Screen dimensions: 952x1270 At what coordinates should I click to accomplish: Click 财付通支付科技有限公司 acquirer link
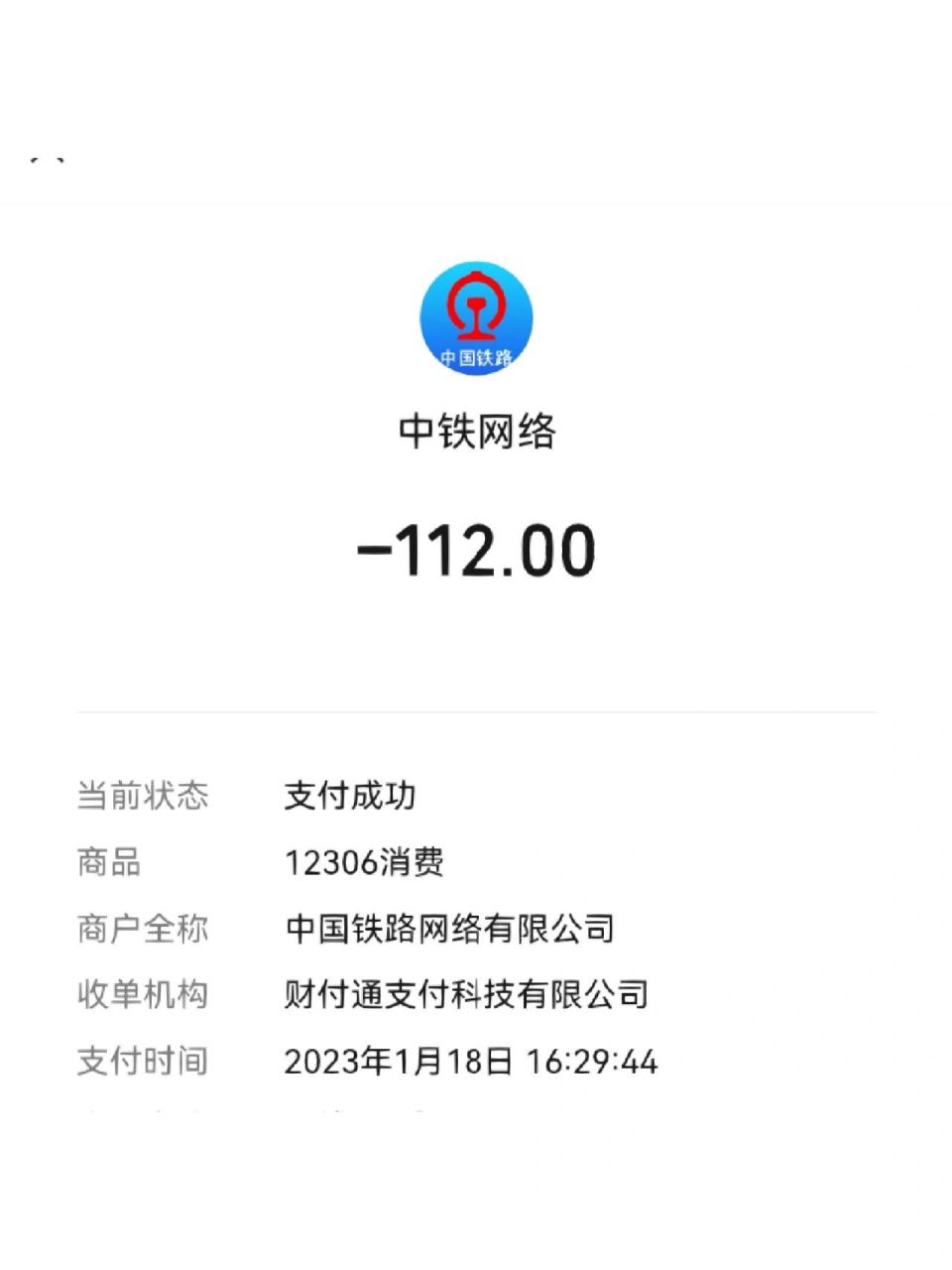pos(467,993)
